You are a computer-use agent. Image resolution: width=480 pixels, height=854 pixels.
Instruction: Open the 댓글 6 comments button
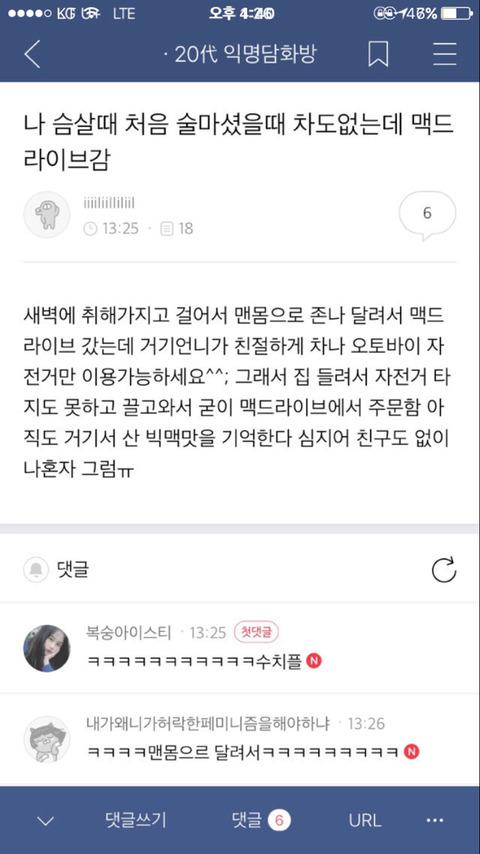click(261, 820)
